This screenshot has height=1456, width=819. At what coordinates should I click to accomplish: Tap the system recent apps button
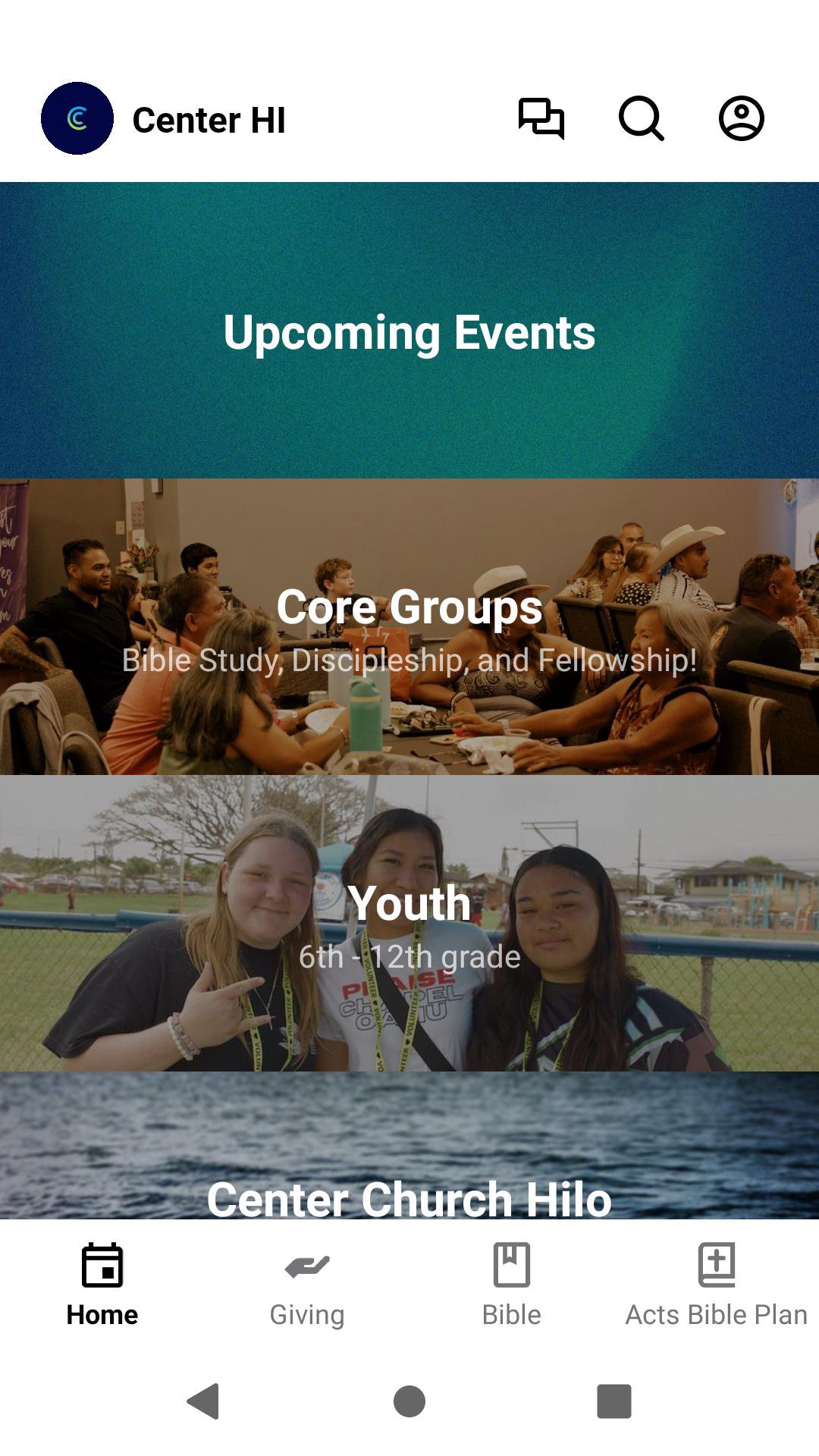coord(614,1401)
